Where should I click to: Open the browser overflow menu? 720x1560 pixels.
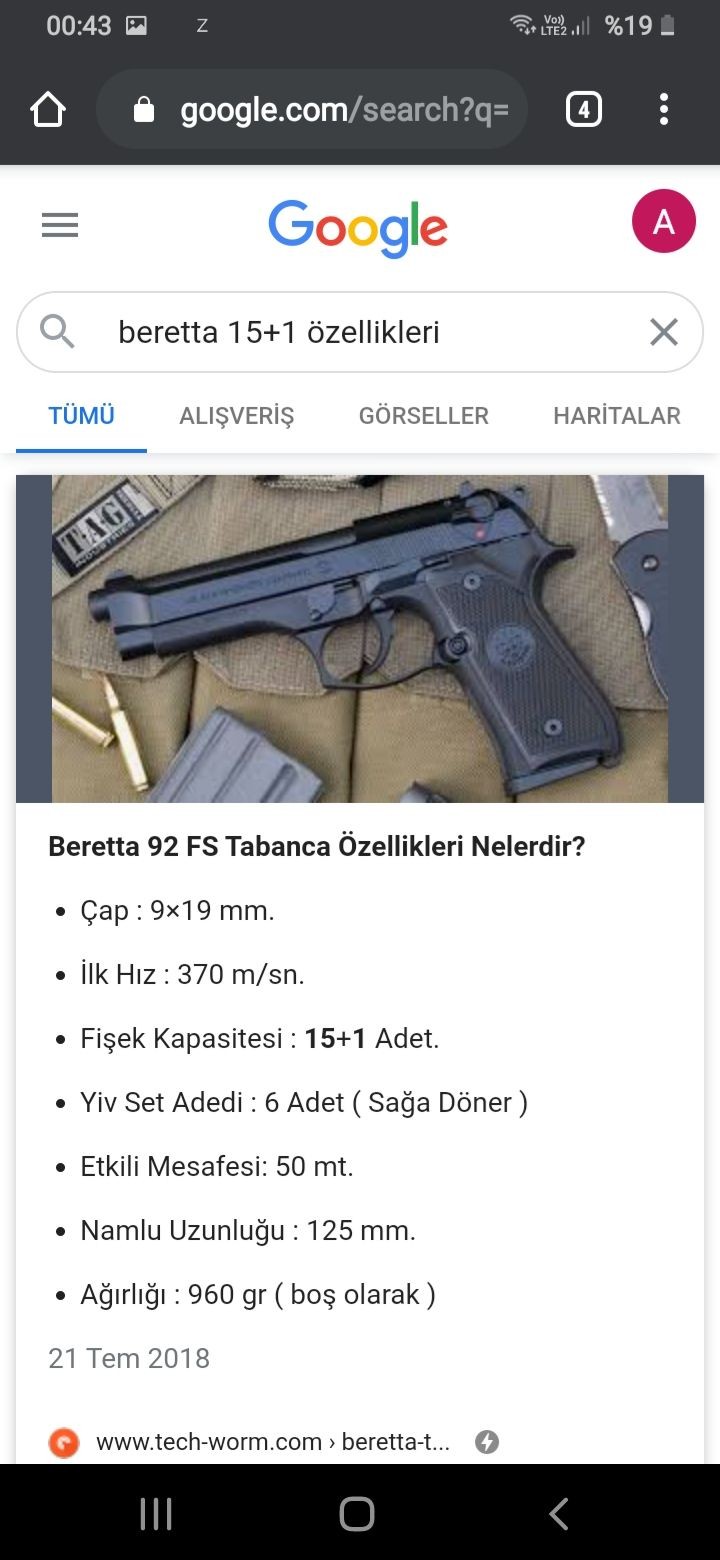point(664,109)
